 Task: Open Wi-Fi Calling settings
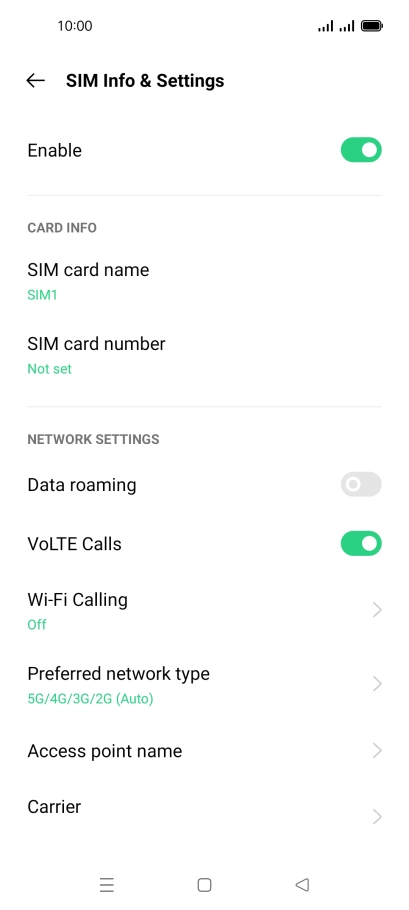point(204,611)
